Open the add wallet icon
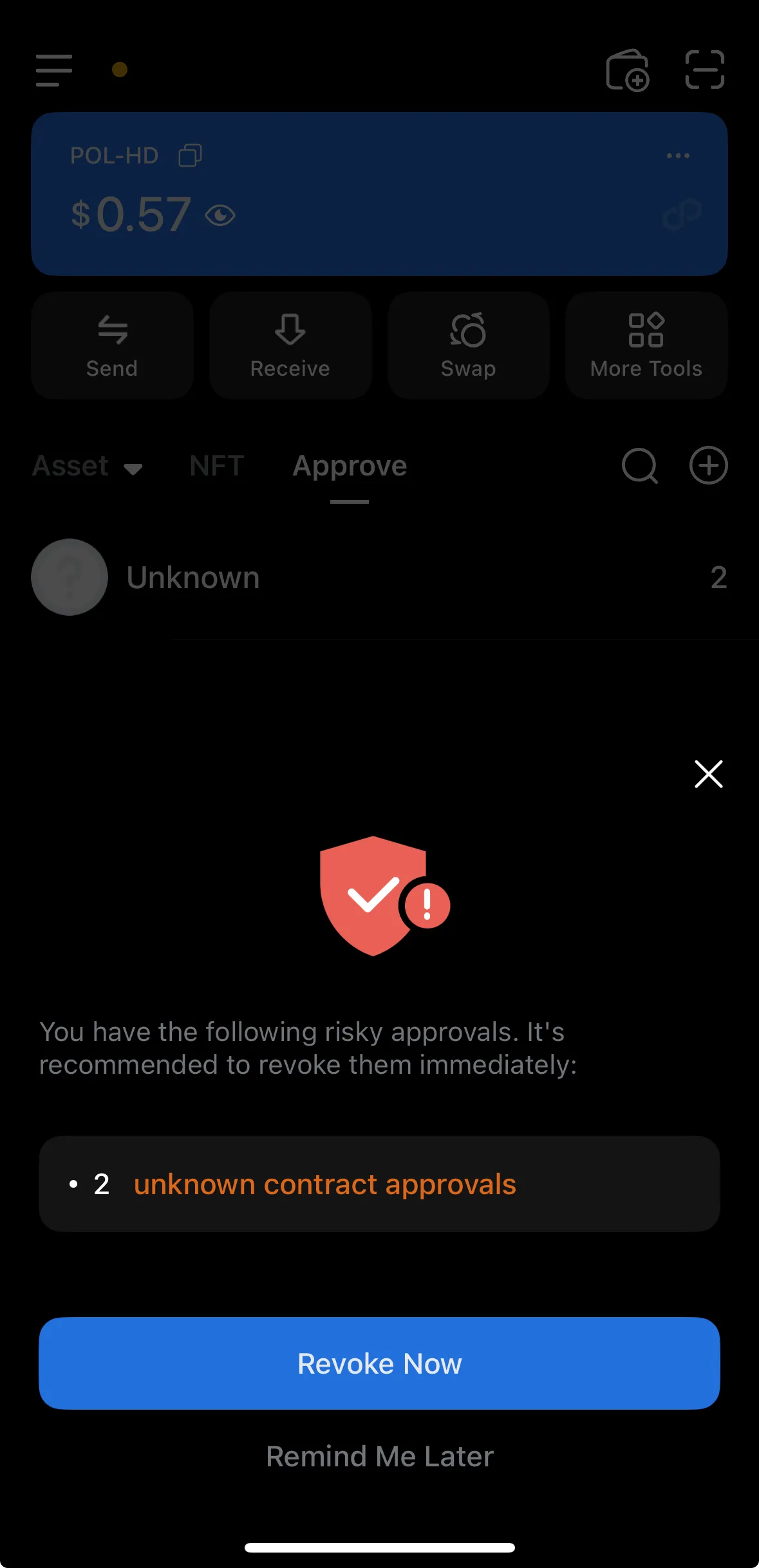 click(629, 71)
